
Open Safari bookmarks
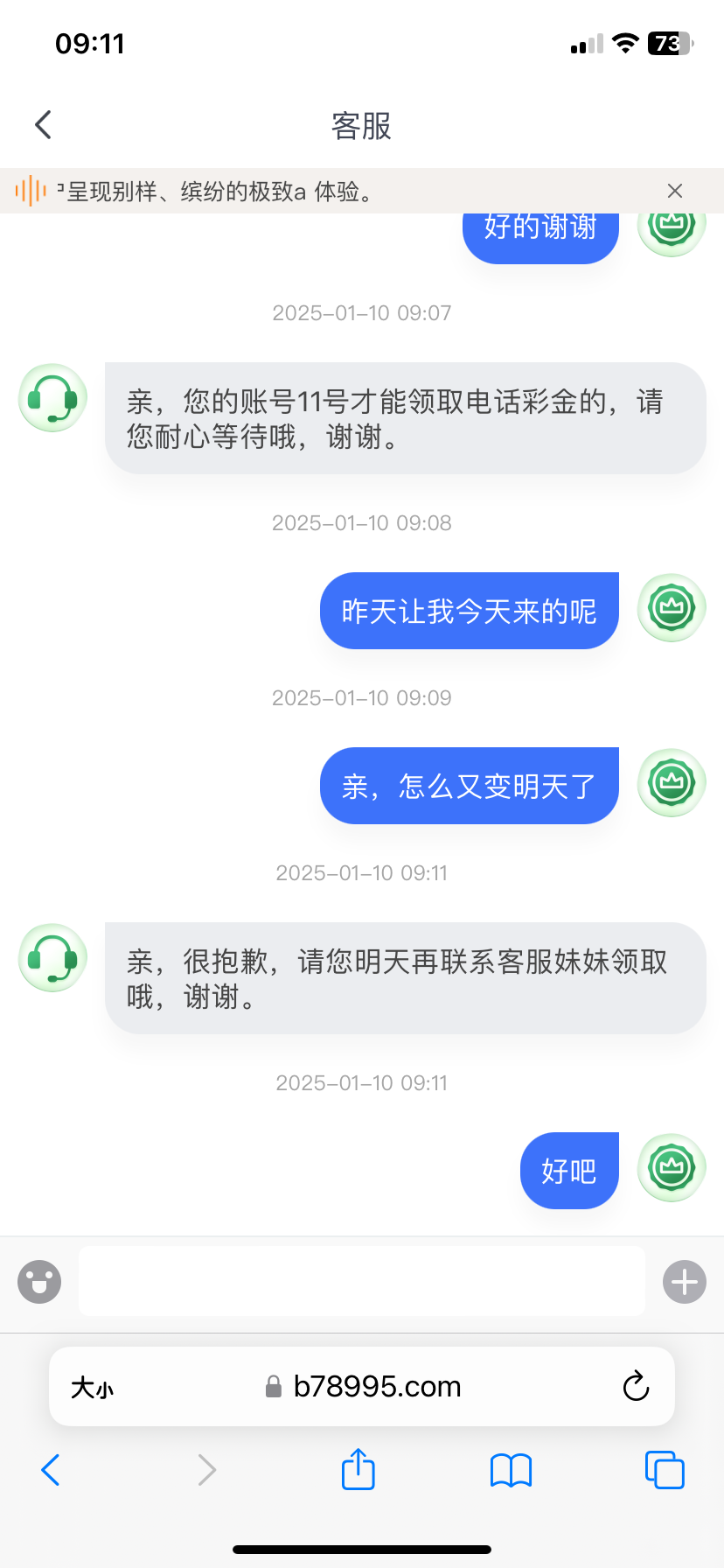[512, 1470]
